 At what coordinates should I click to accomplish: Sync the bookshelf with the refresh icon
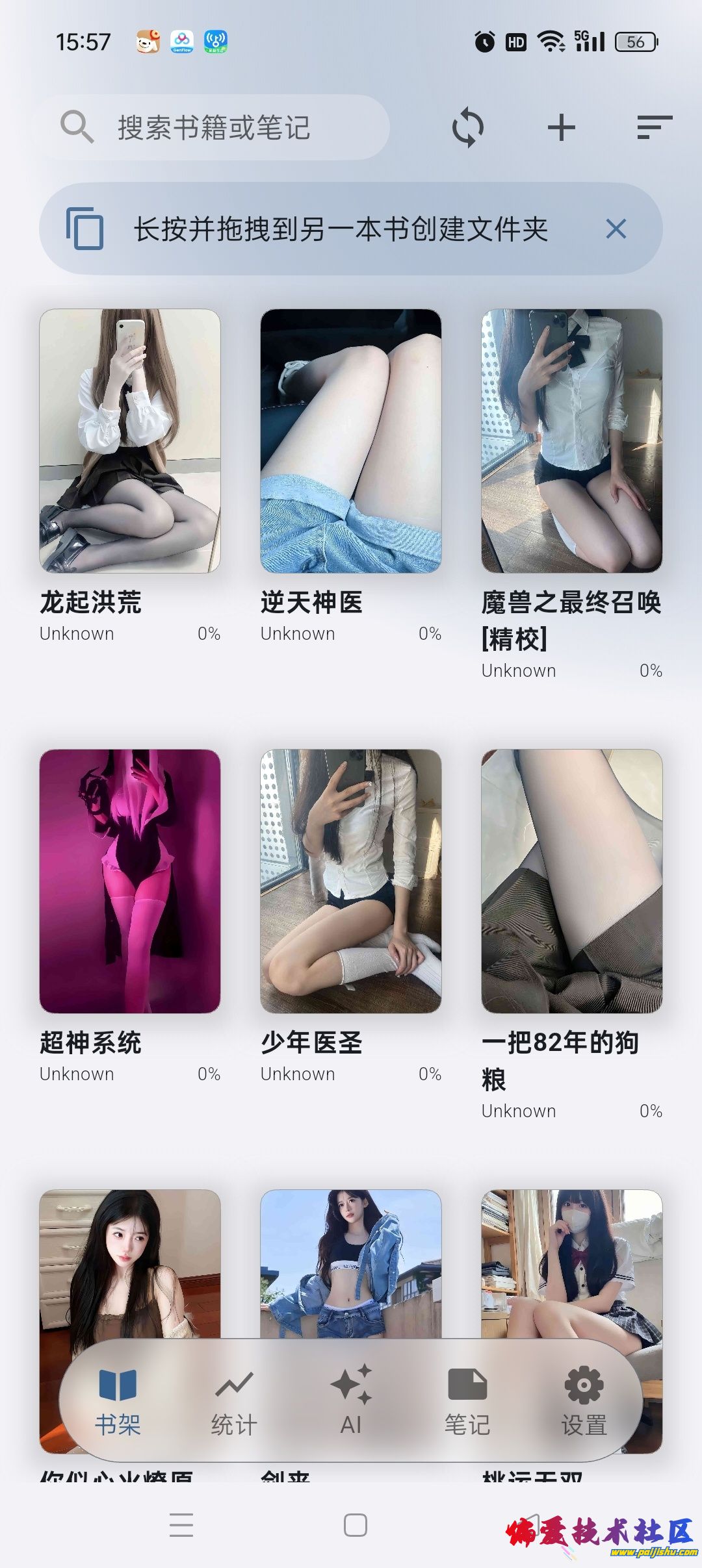(x=468, y=127)
